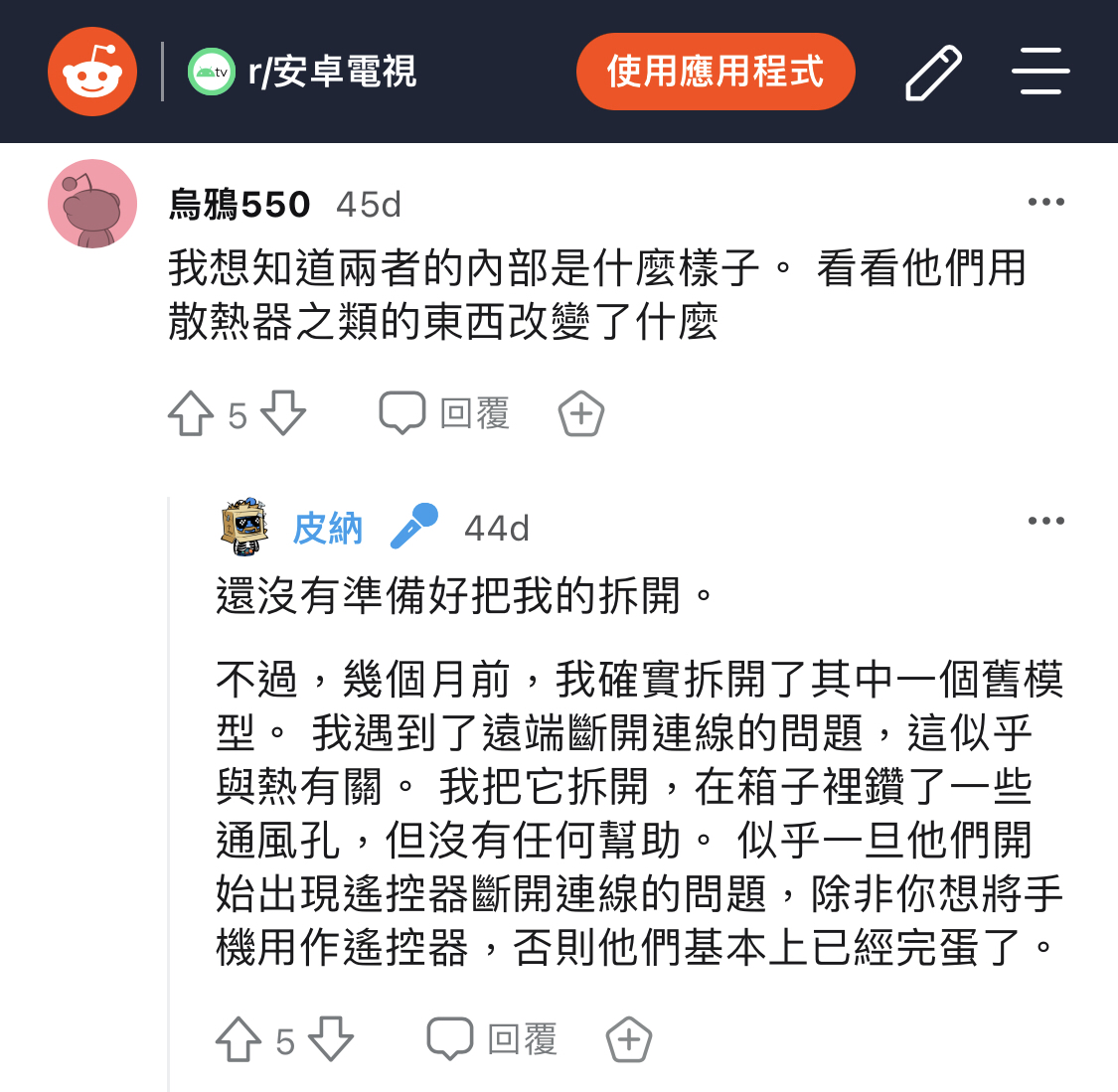
Task: Upvote 烏鴉550's comment
Action: [191, 414]
